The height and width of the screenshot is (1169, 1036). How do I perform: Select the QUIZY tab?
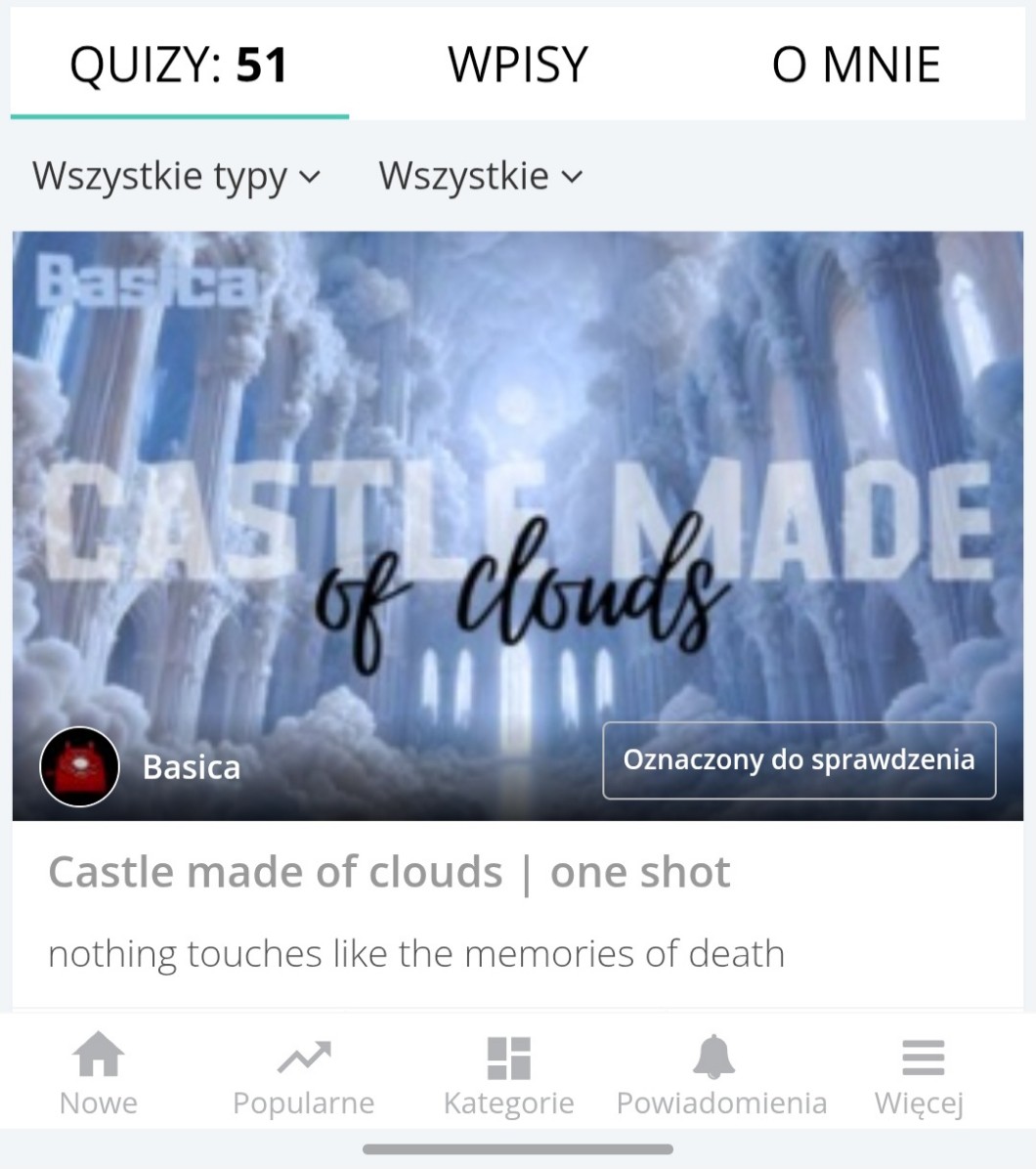coord(179,65)
